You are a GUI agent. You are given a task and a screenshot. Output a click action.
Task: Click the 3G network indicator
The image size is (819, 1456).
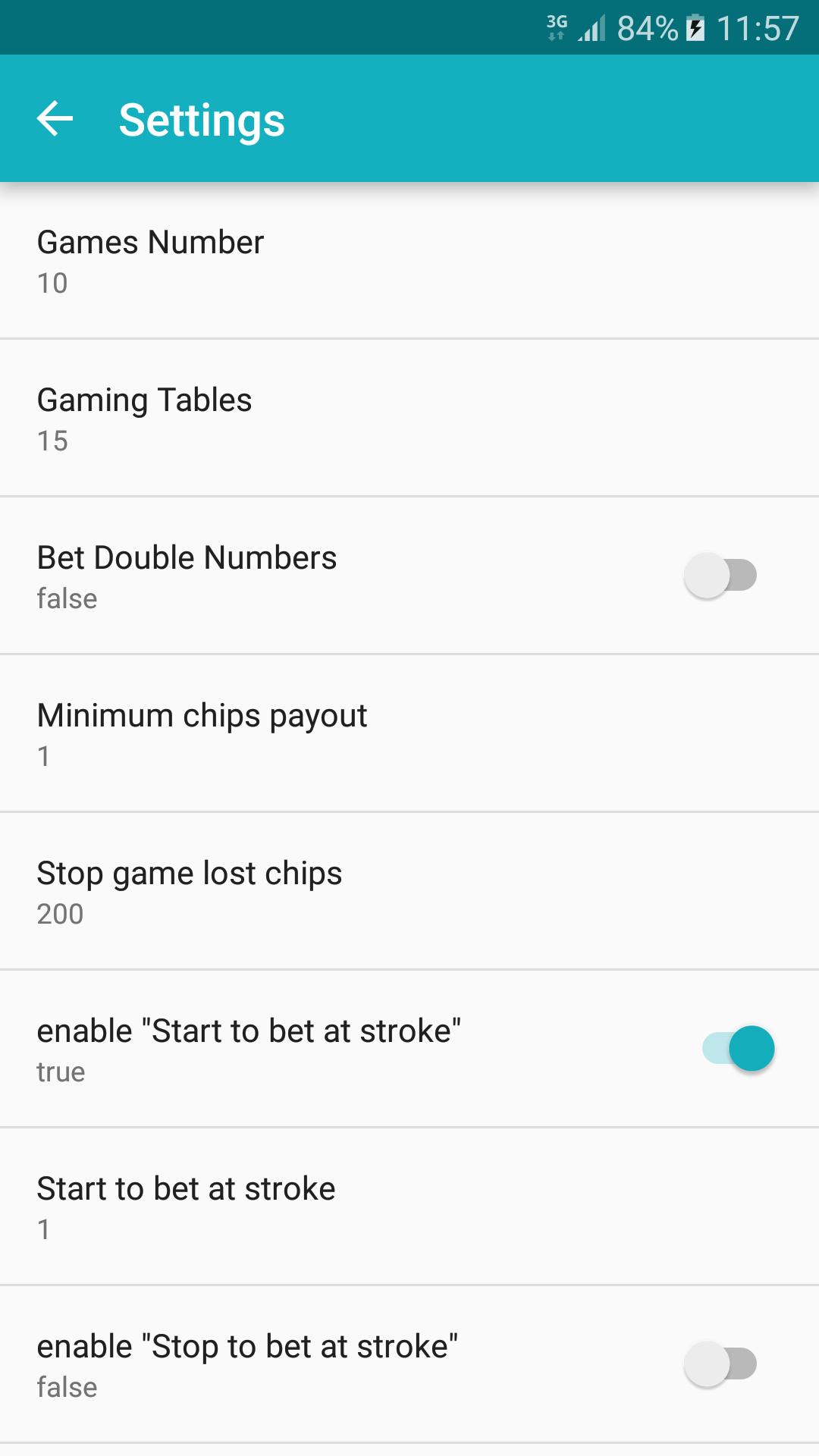point(554,24)
